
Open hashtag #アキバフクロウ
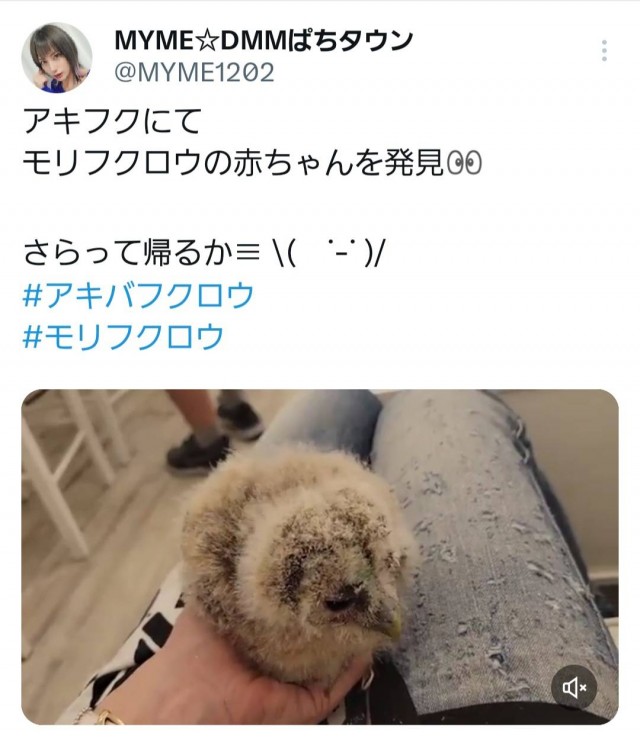(x=137, y=296)
